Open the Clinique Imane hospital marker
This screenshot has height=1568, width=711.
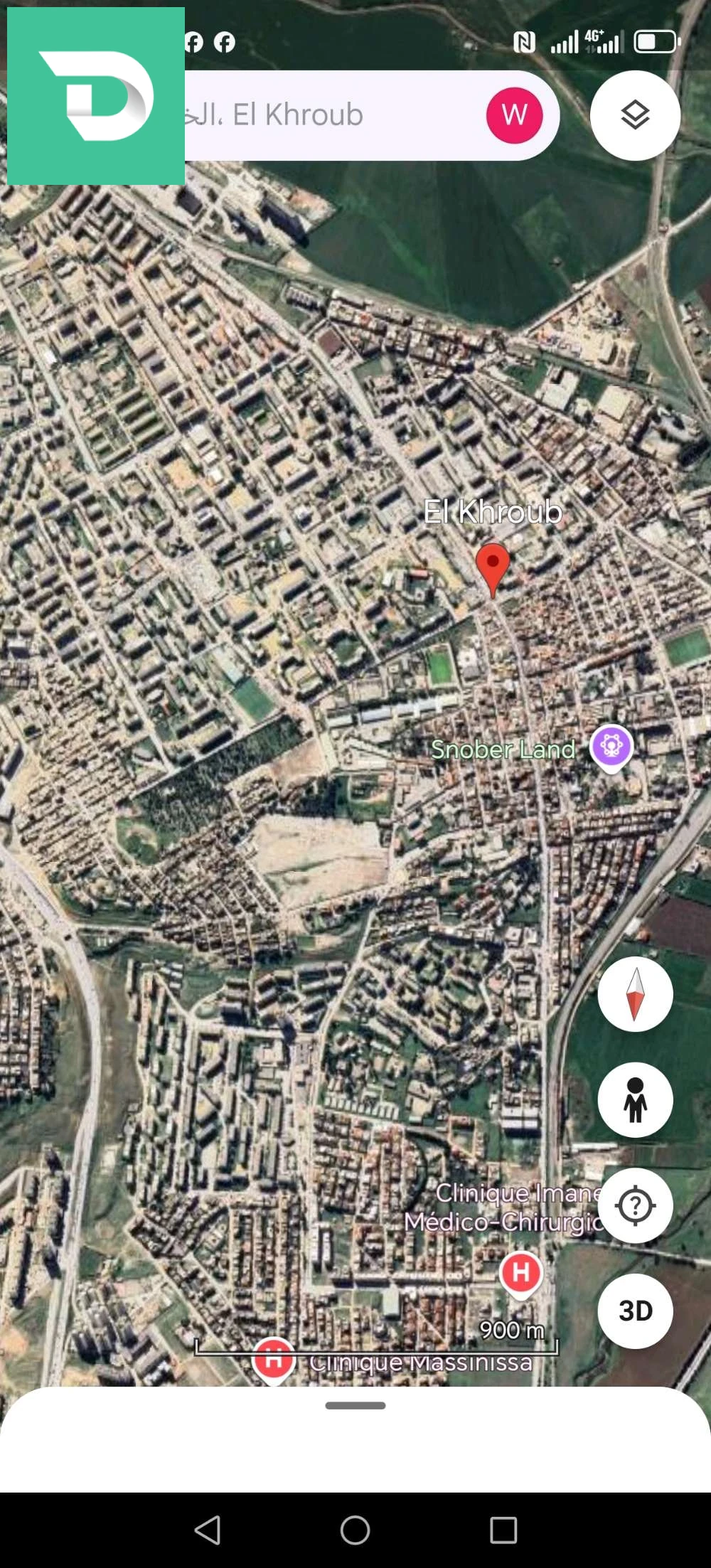[520, 1273]
